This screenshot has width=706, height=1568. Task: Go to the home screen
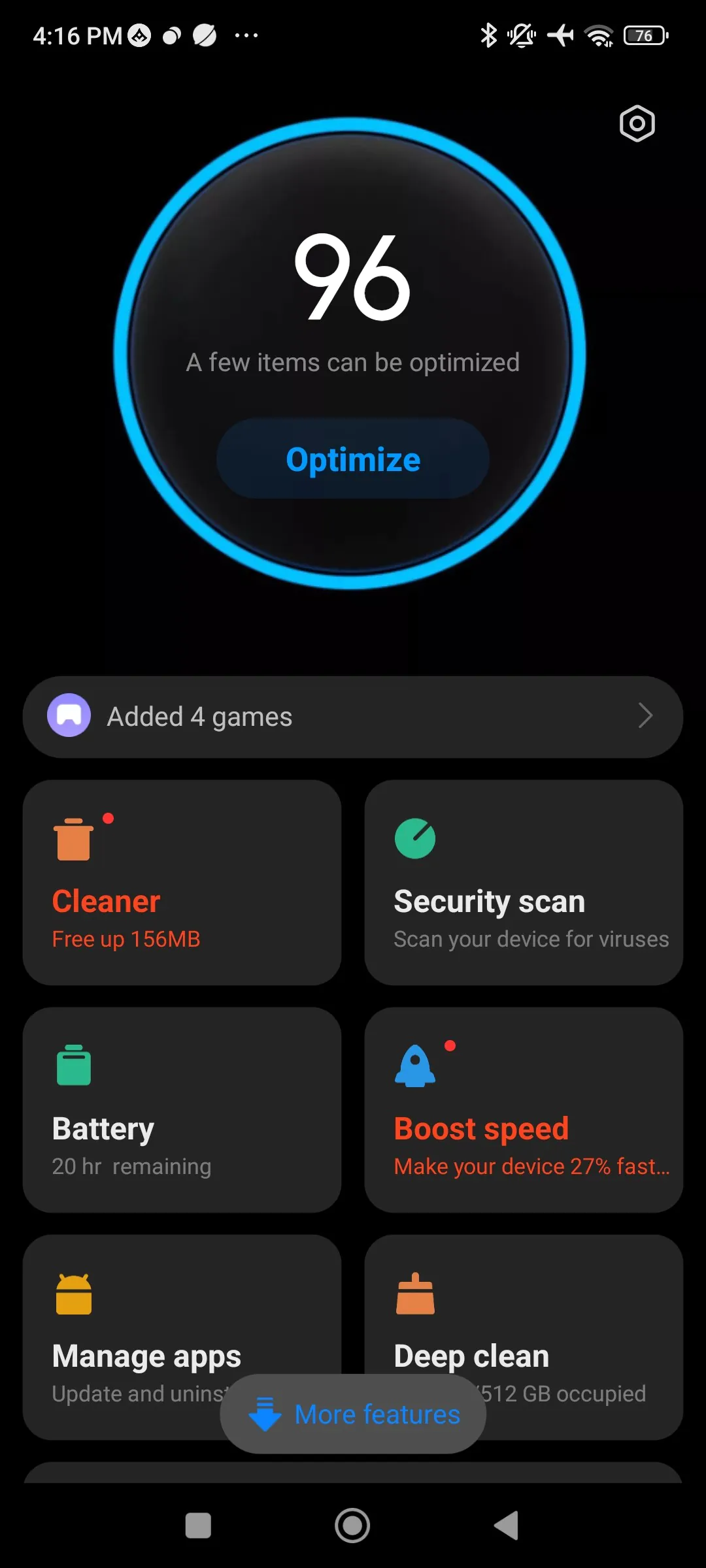point(352,1526)
